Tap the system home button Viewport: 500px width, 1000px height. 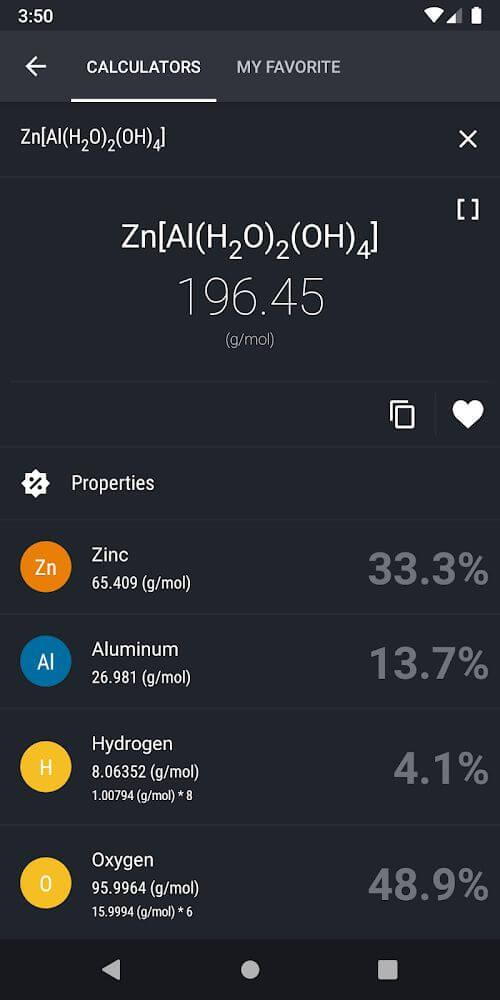(250, 969)
